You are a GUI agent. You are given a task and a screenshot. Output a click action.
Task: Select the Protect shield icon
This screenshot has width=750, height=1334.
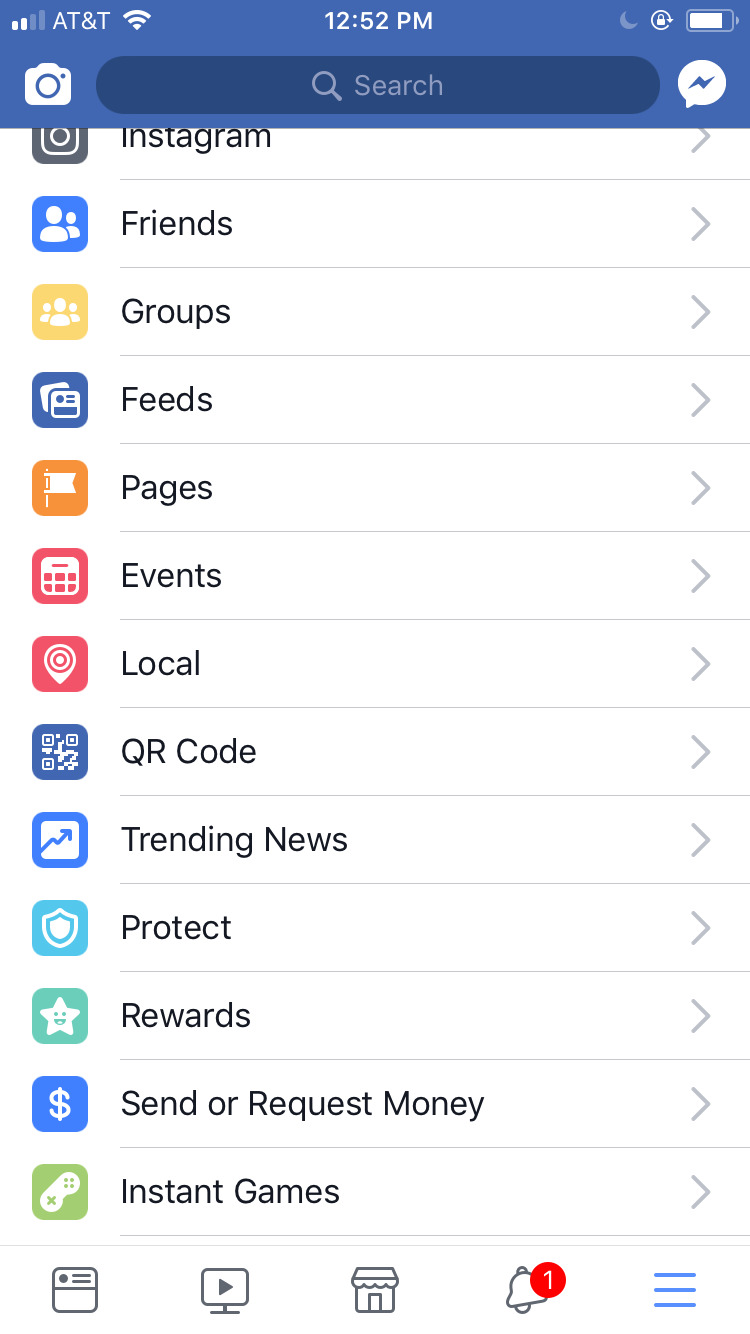click(x=60, y=928)
